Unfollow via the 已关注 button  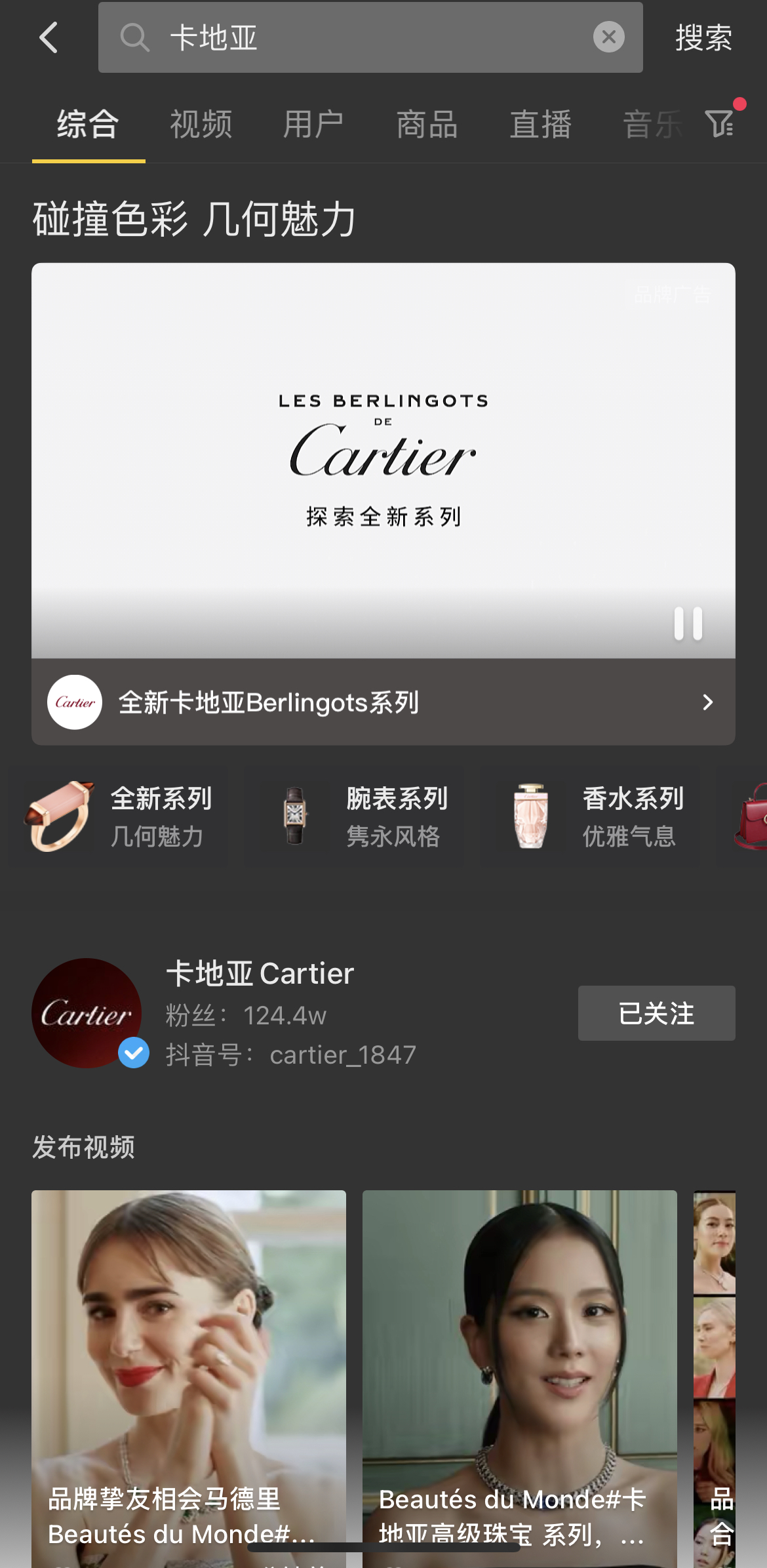[656, 1013]
